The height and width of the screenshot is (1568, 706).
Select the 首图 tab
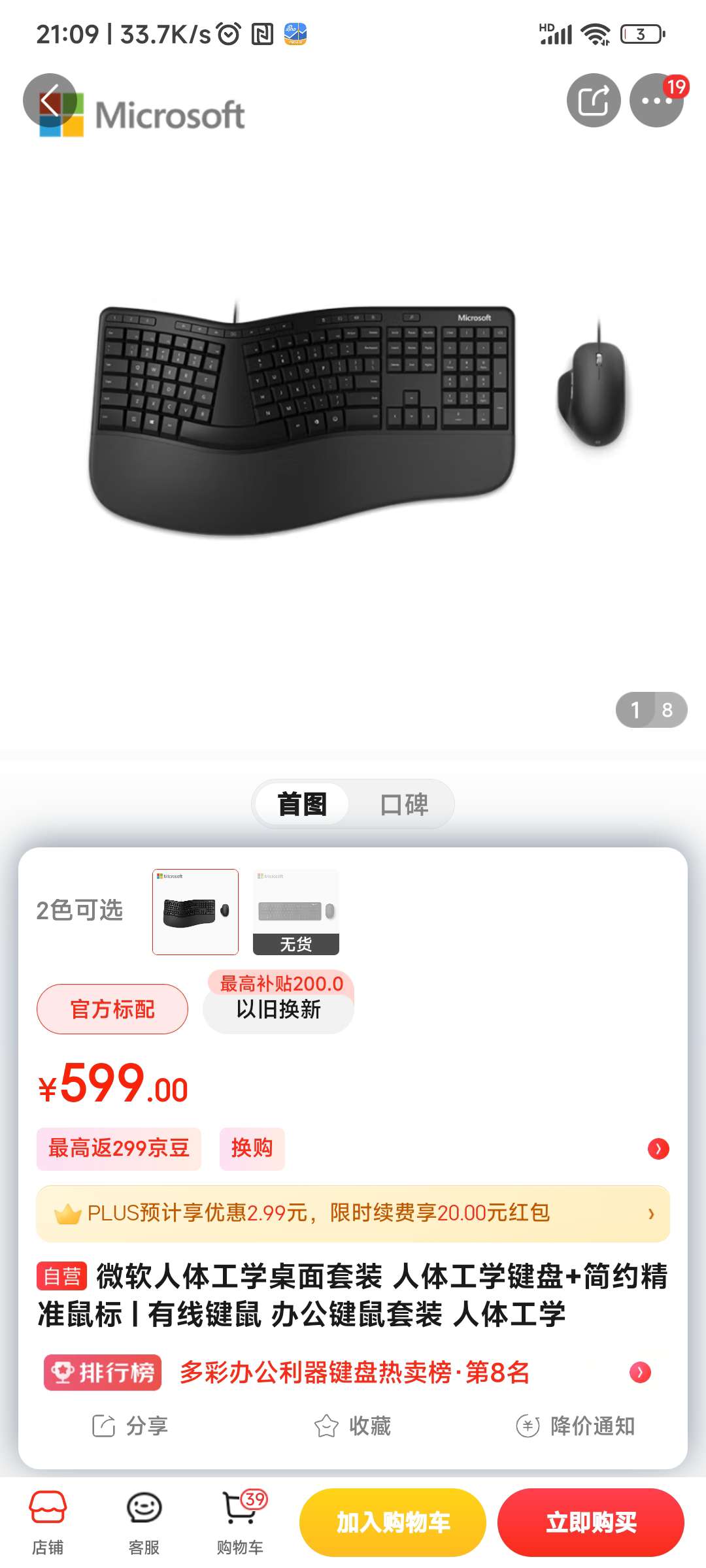coord(302,804)
